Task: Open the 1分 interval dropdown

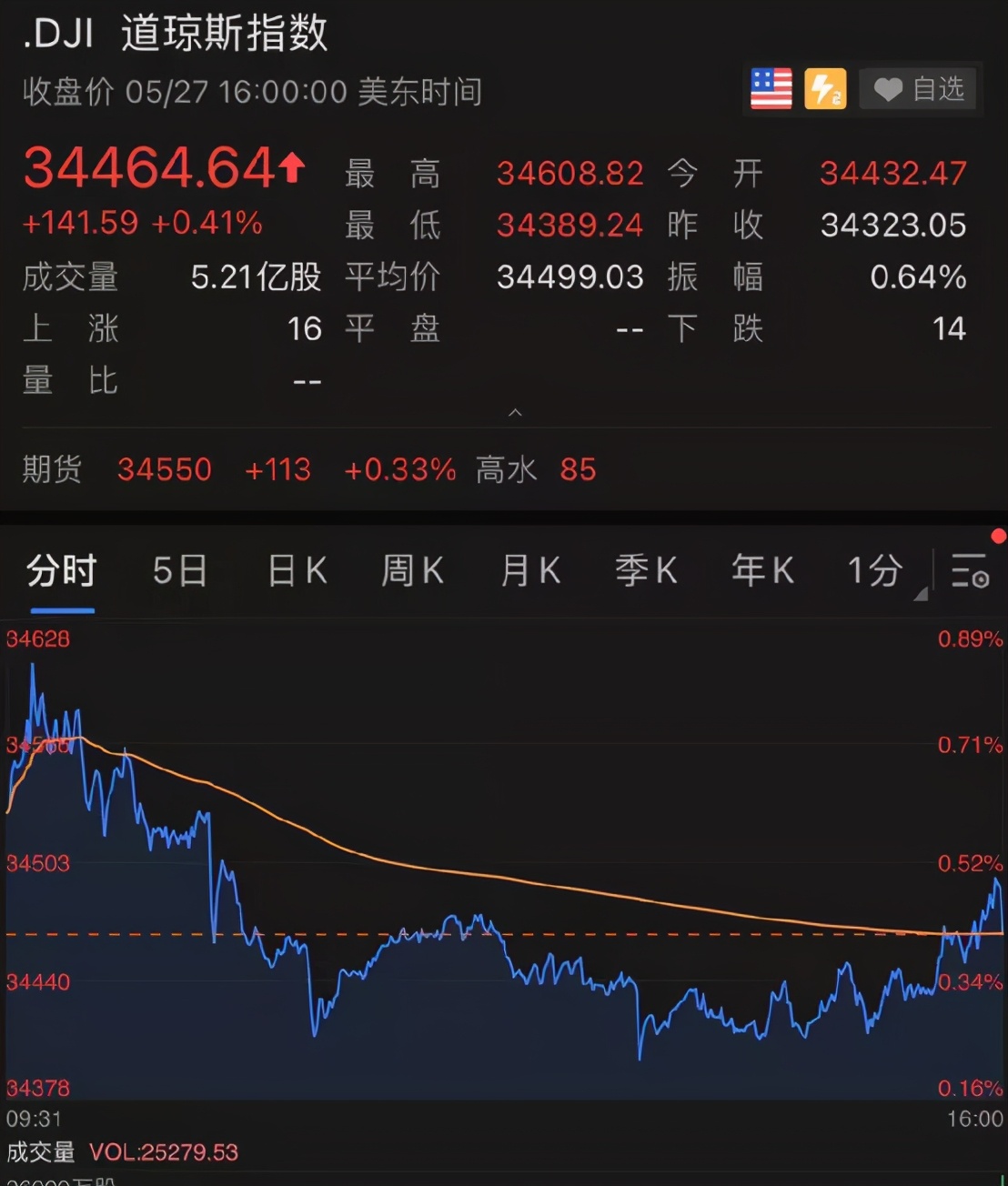Action: 881,571
